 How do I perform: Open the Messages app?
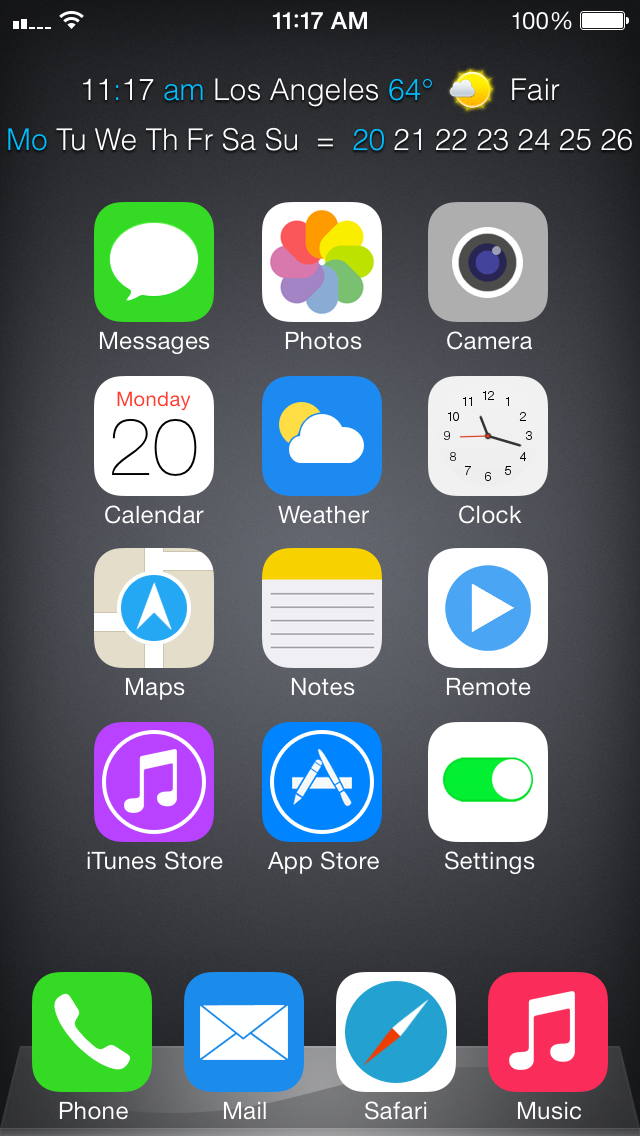(154, 262)
